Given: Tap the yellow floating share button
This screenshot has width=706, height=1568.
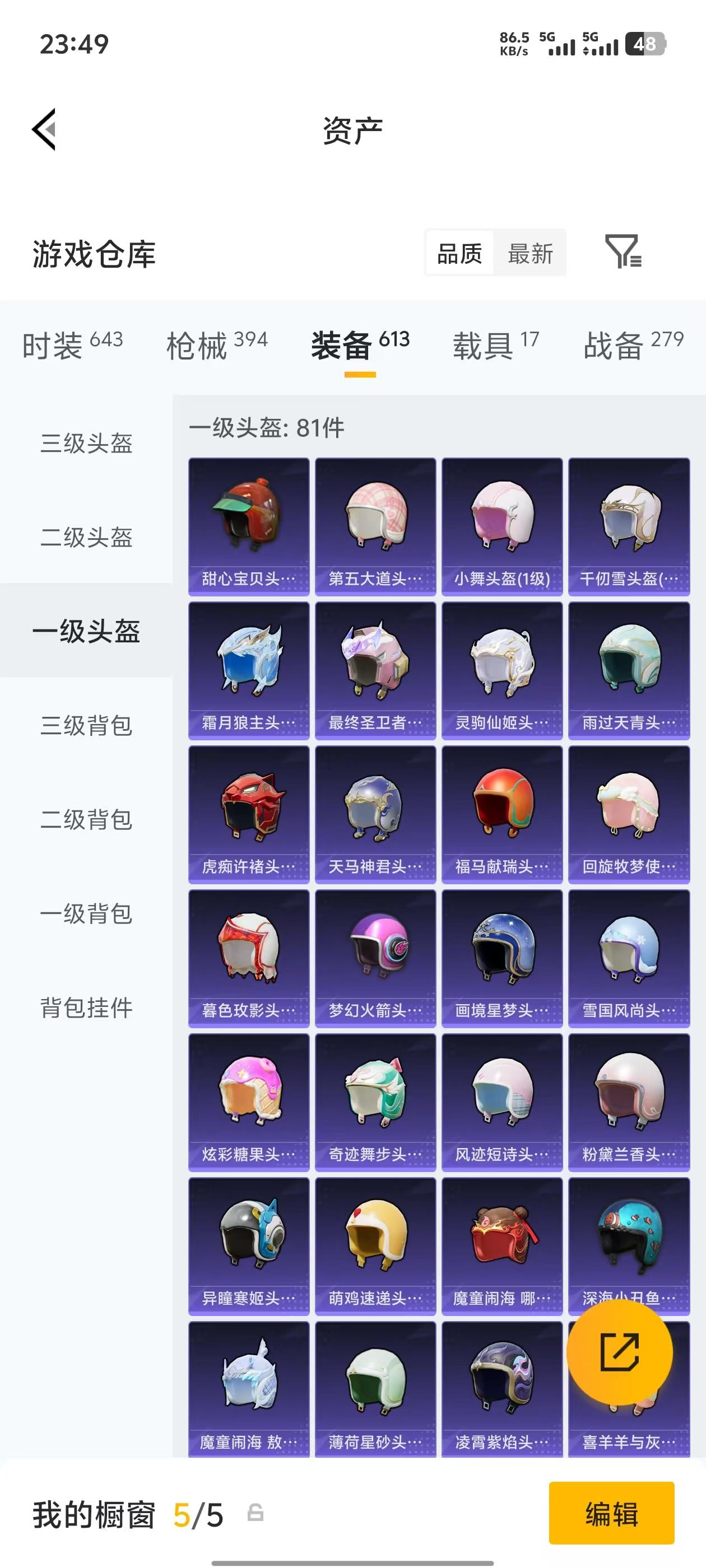Looking at the screenshot, I should click(x=620, y=1352).
